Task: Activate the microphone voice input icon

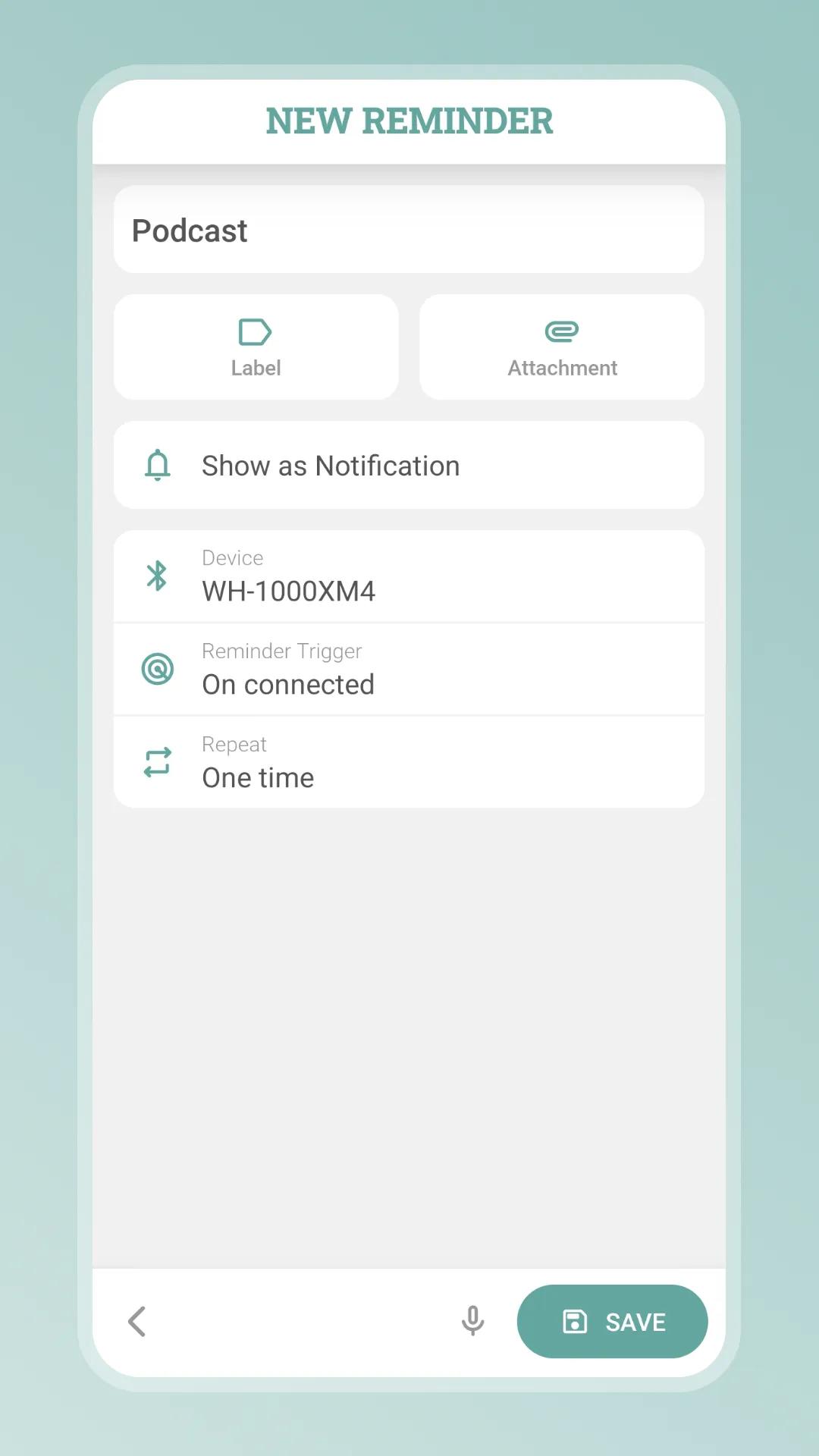Action: [472, 1321]
